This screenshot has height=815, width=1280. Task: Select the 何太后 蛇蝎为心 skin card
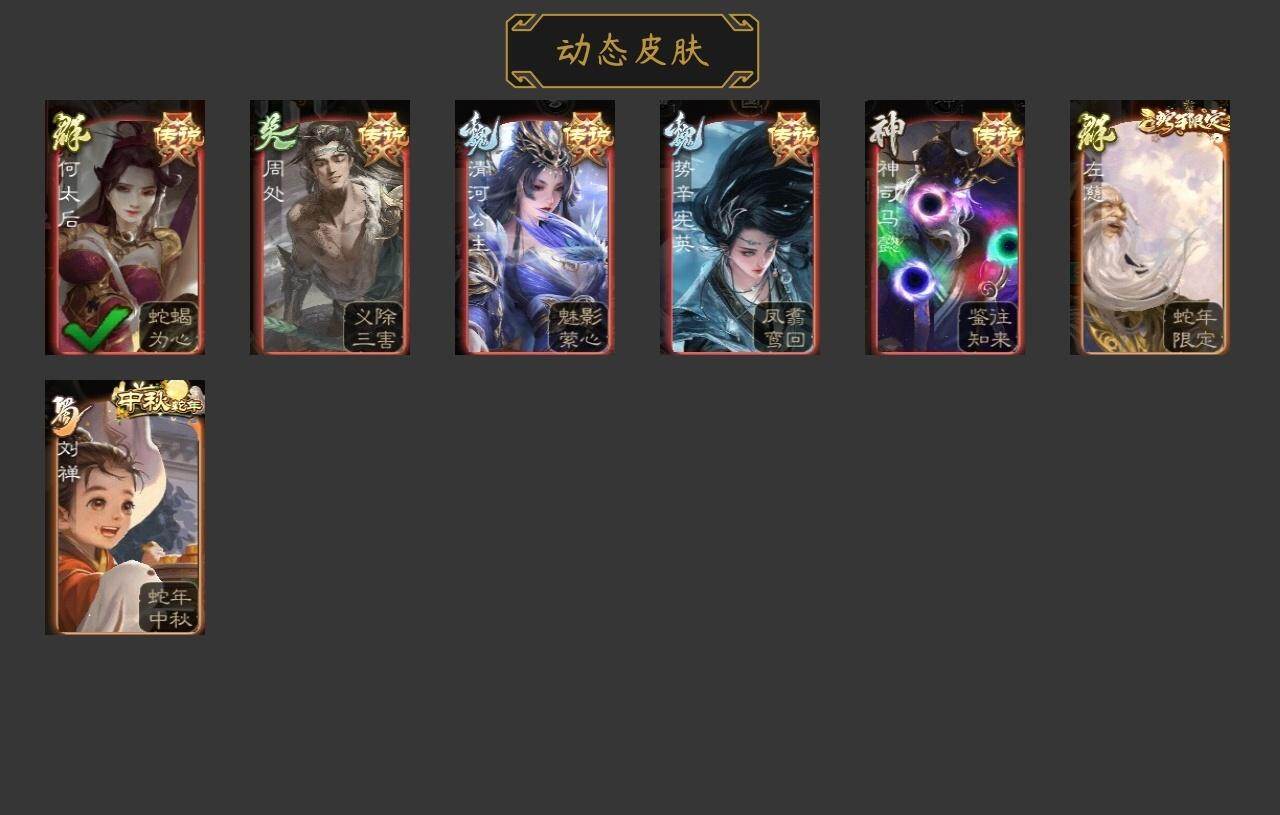point(125,228)
